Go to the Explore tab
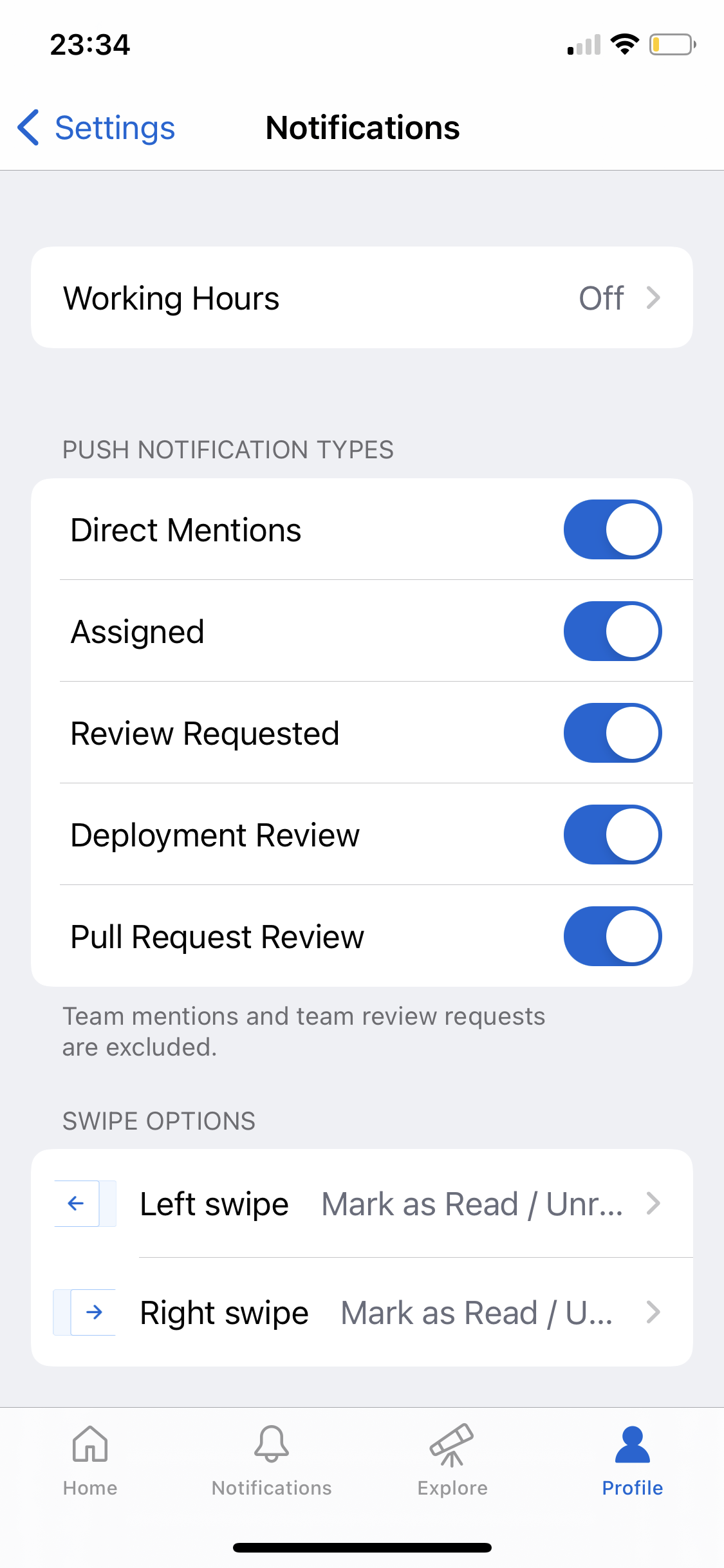 tap(452, 1461)
